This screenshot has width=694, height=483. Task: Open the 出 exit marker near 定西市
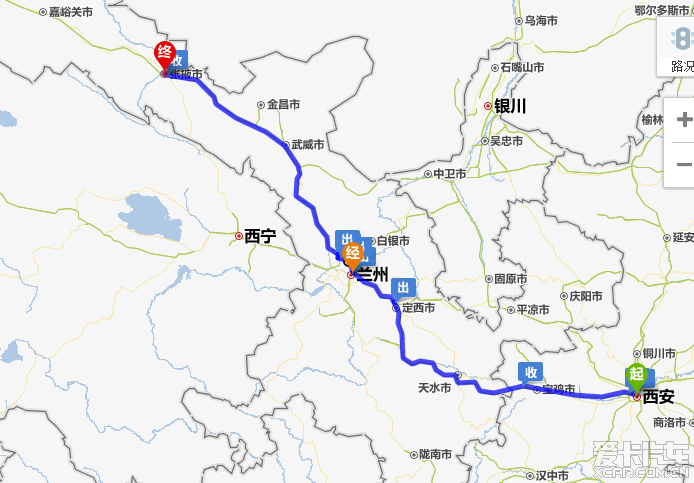(x=403, y=288)
